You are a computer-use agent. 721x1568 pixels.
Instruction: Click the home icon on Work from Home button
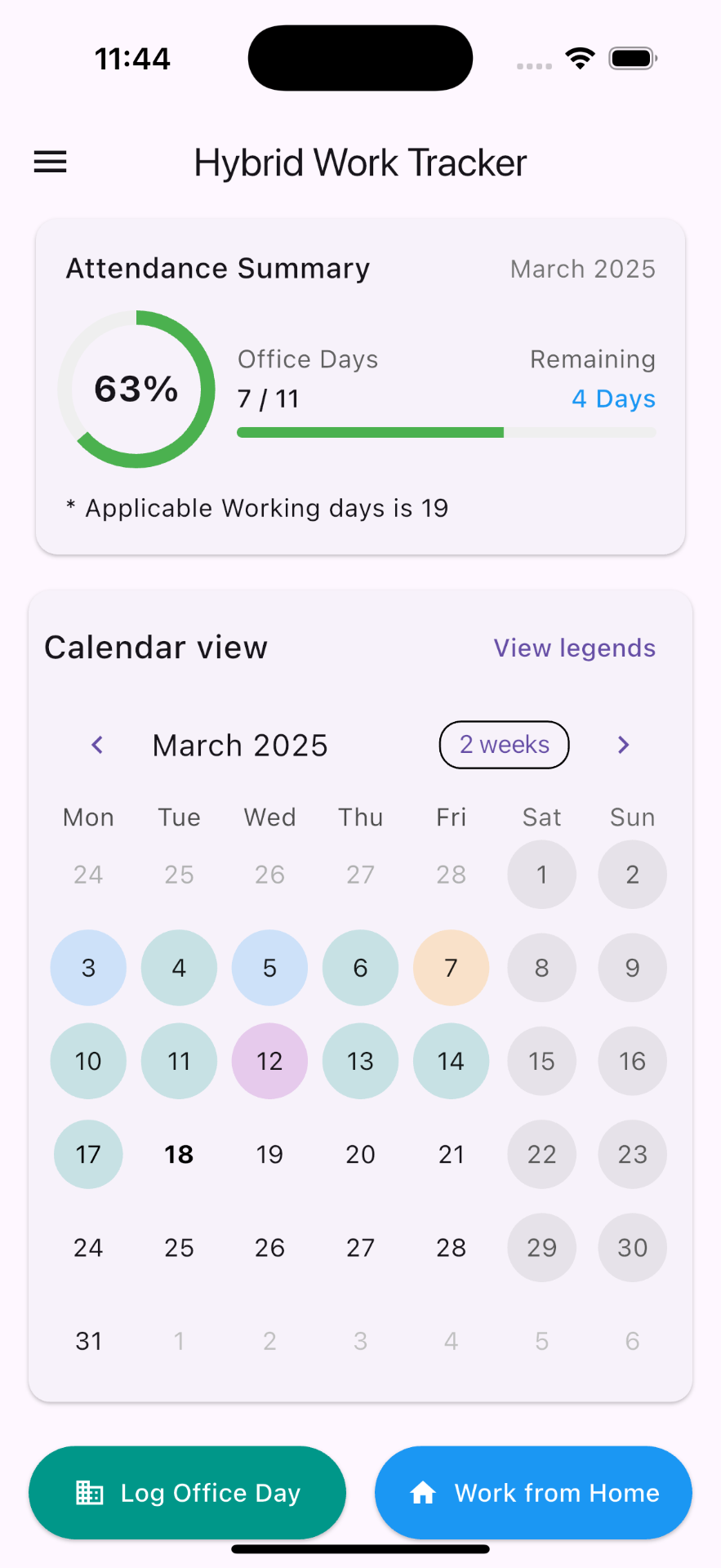(423, 1492)
